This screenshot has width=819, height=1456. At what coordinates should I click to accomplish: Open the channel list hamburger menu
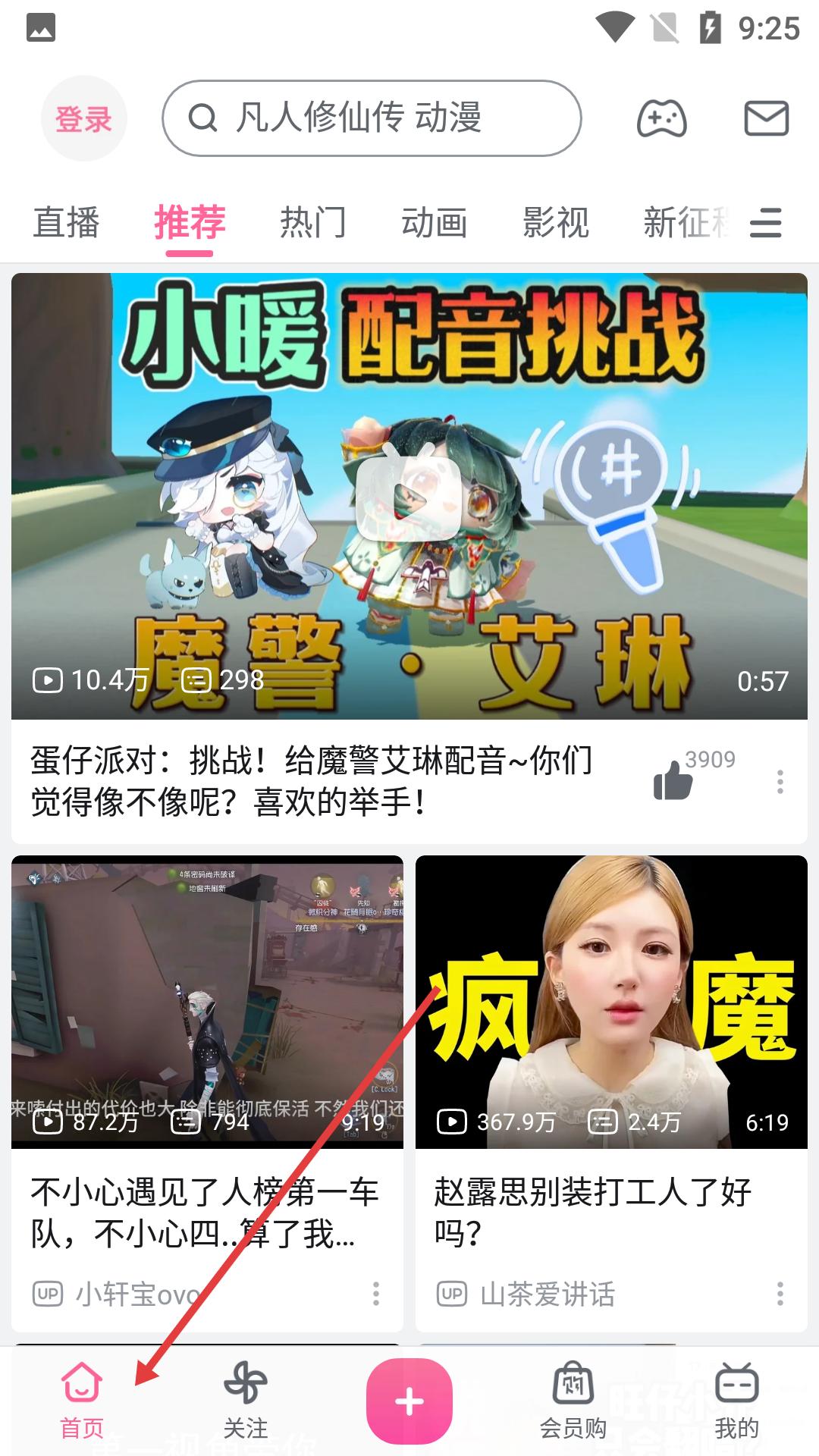765,223
